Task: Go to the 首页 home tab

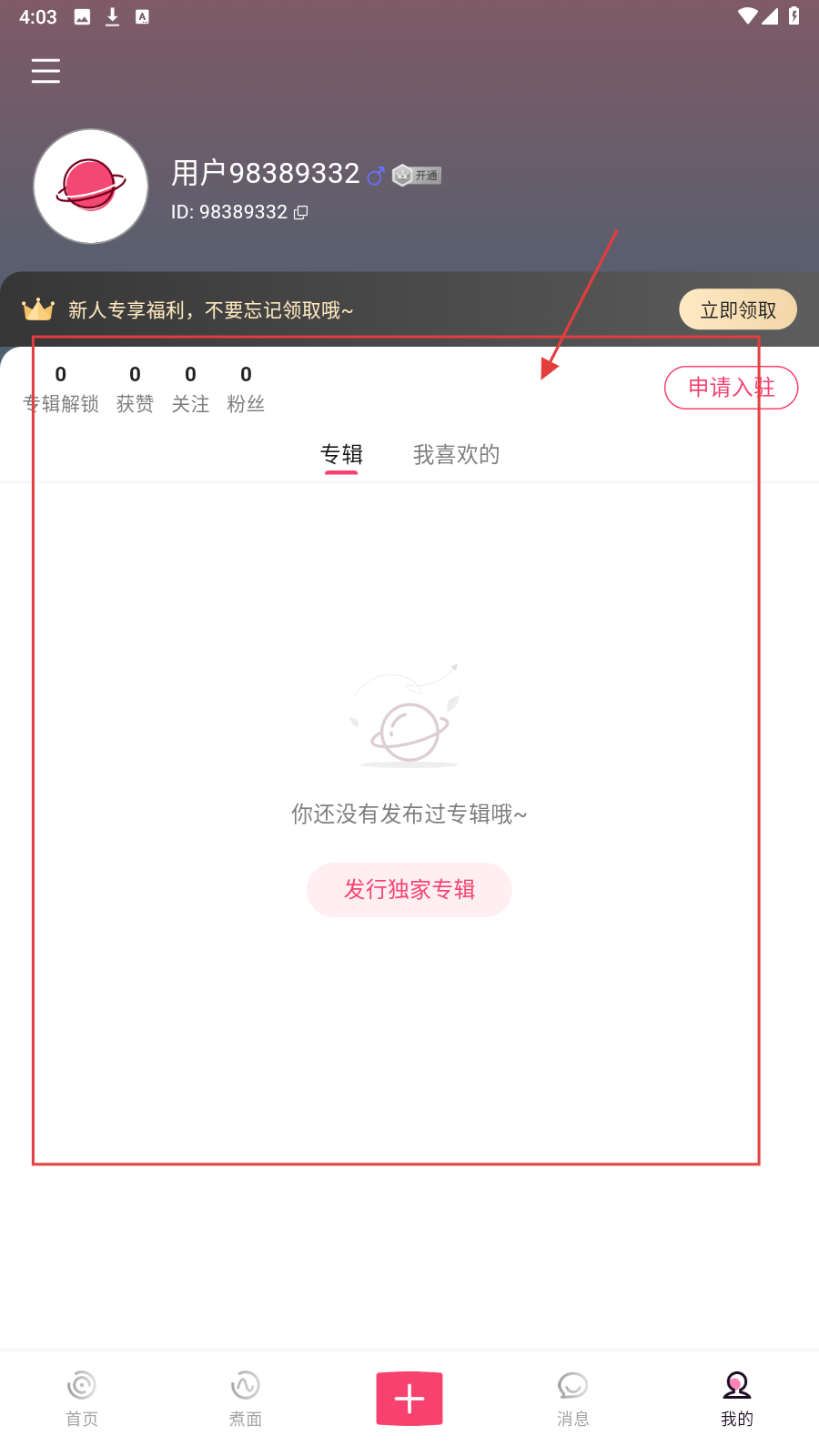Action: tap(82, 1399)
